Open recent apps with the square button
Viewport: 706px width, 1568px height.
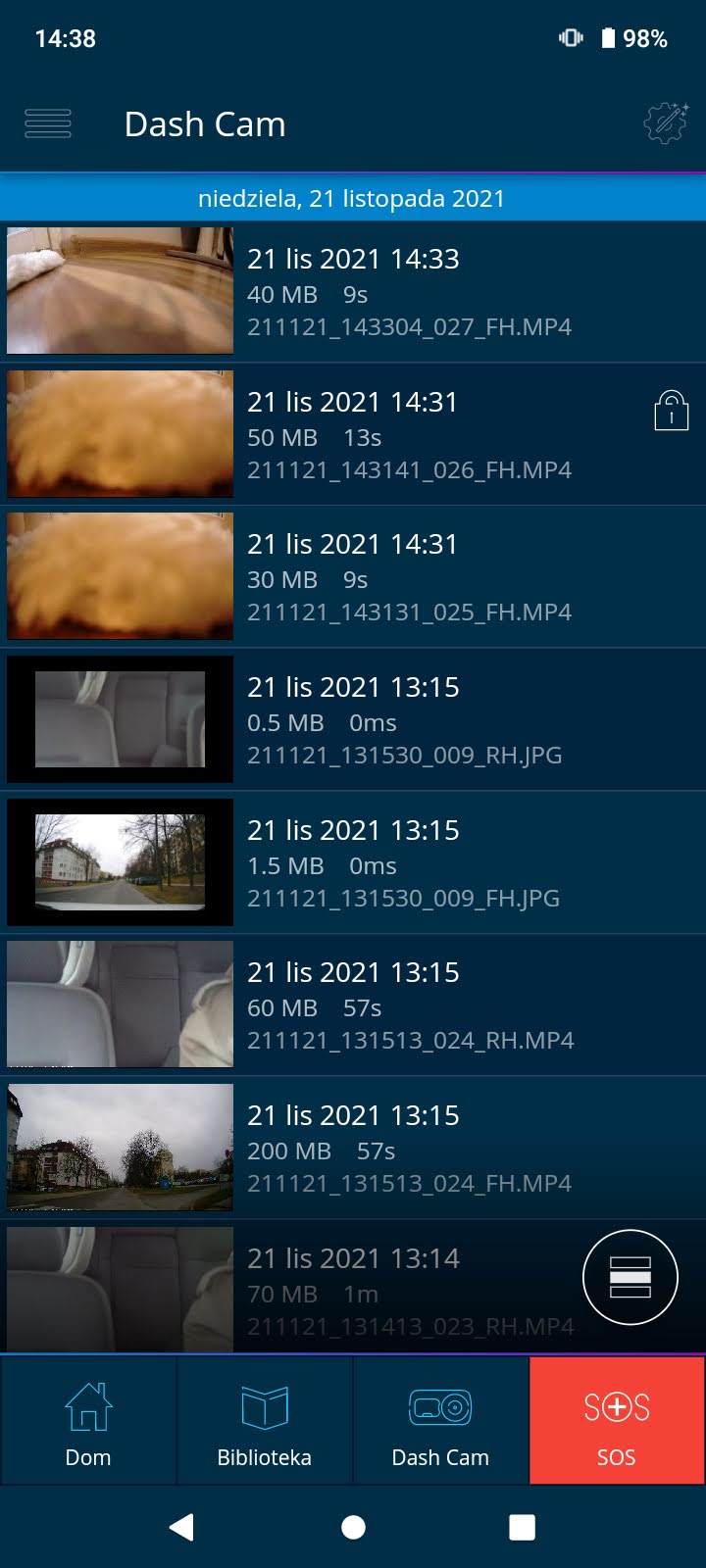click(x=522, y=1527)
